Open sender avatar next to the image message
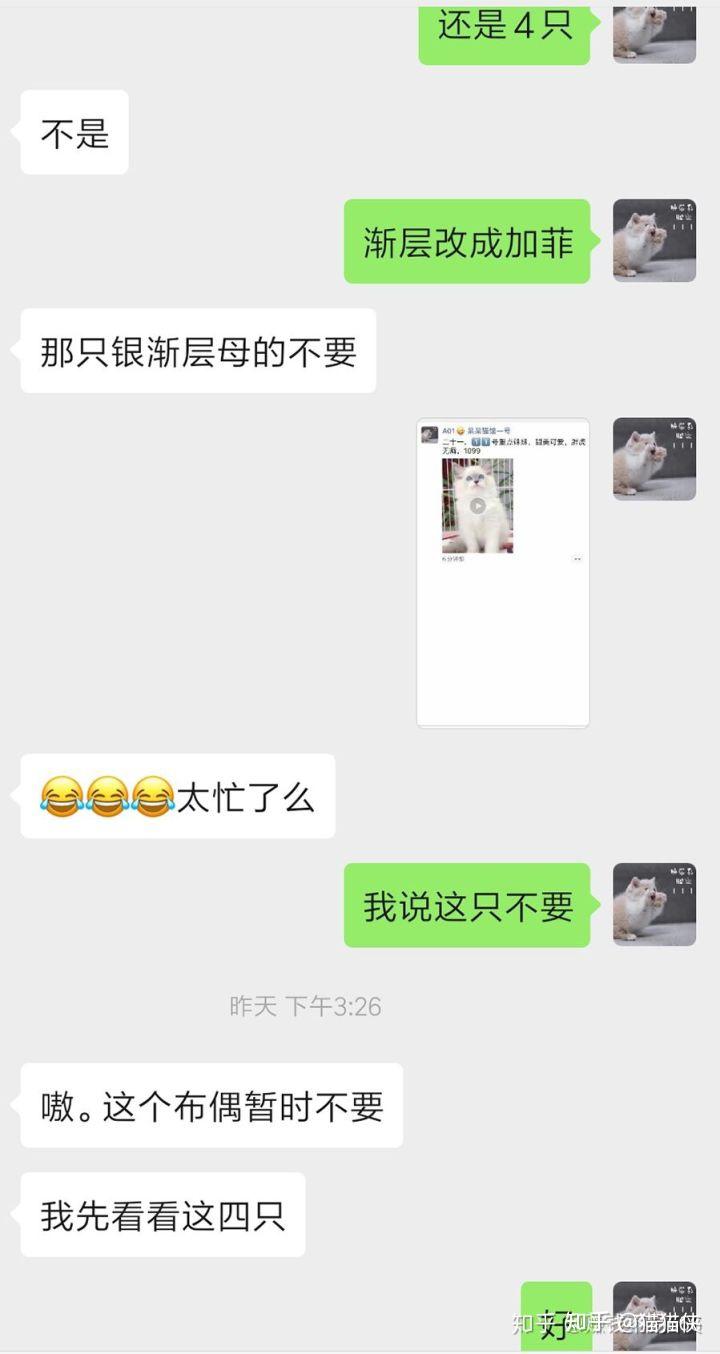The width and height of the screenshot is (720, 1354). 654,459
